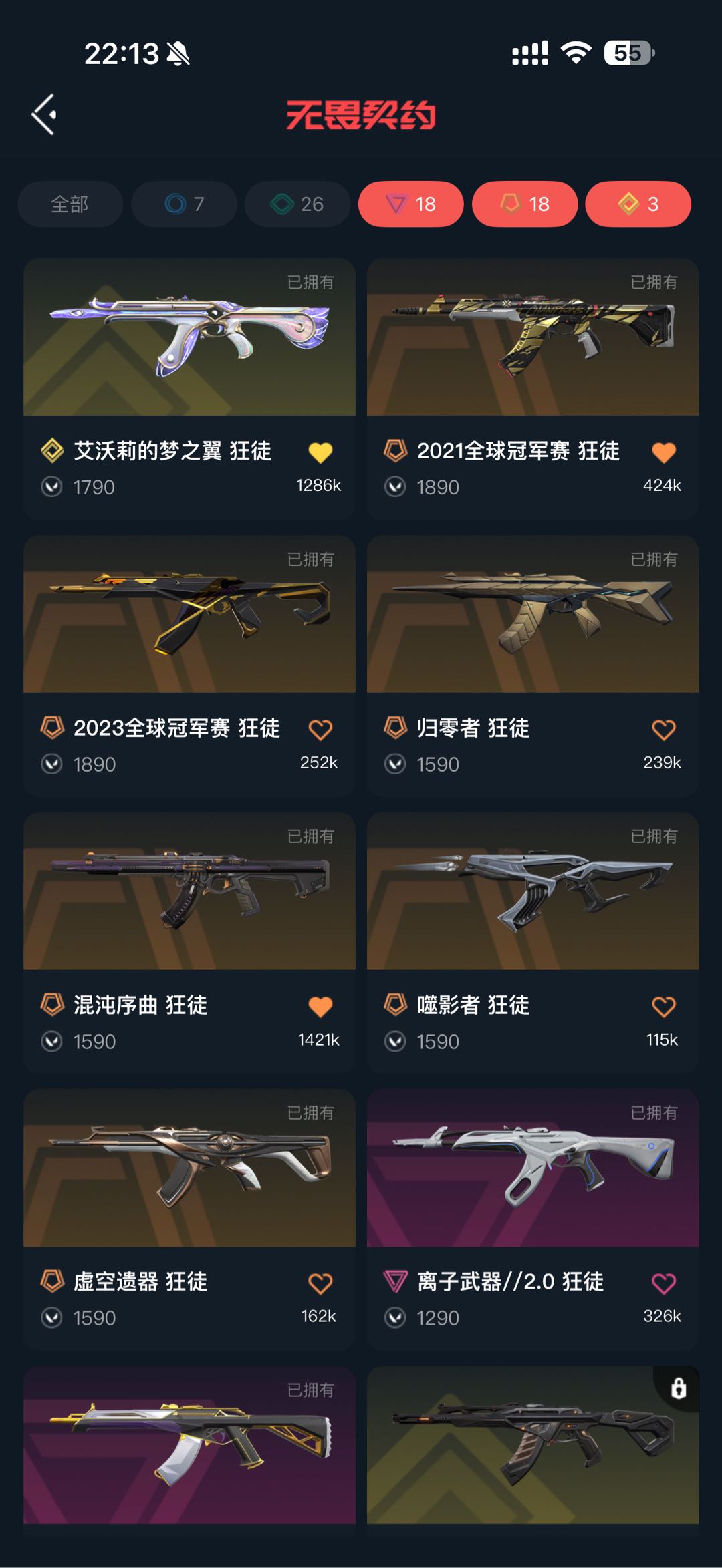Select the 全部 filter chip

[70, 204]
